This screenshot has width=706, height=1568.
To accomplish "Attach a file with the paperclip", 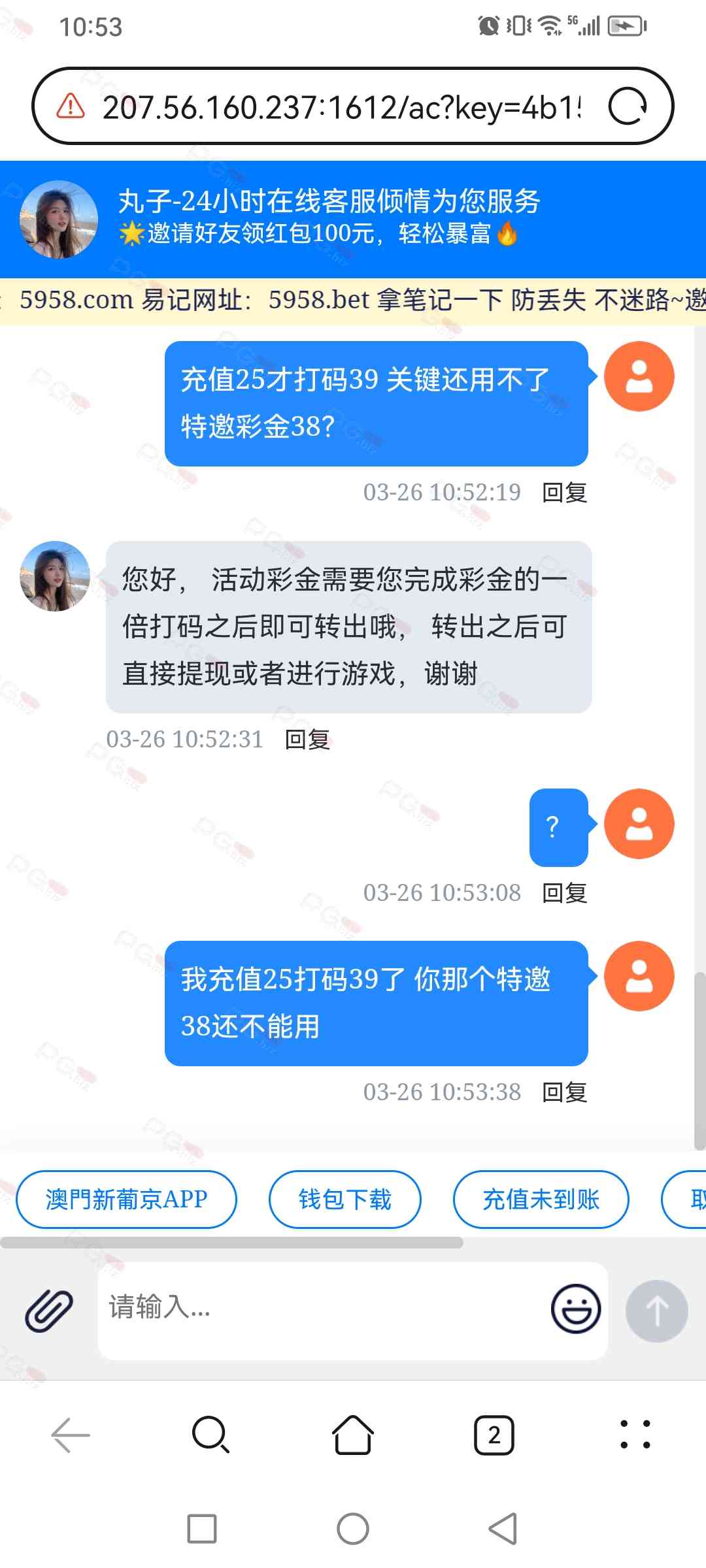I will tap(49, 1311).
